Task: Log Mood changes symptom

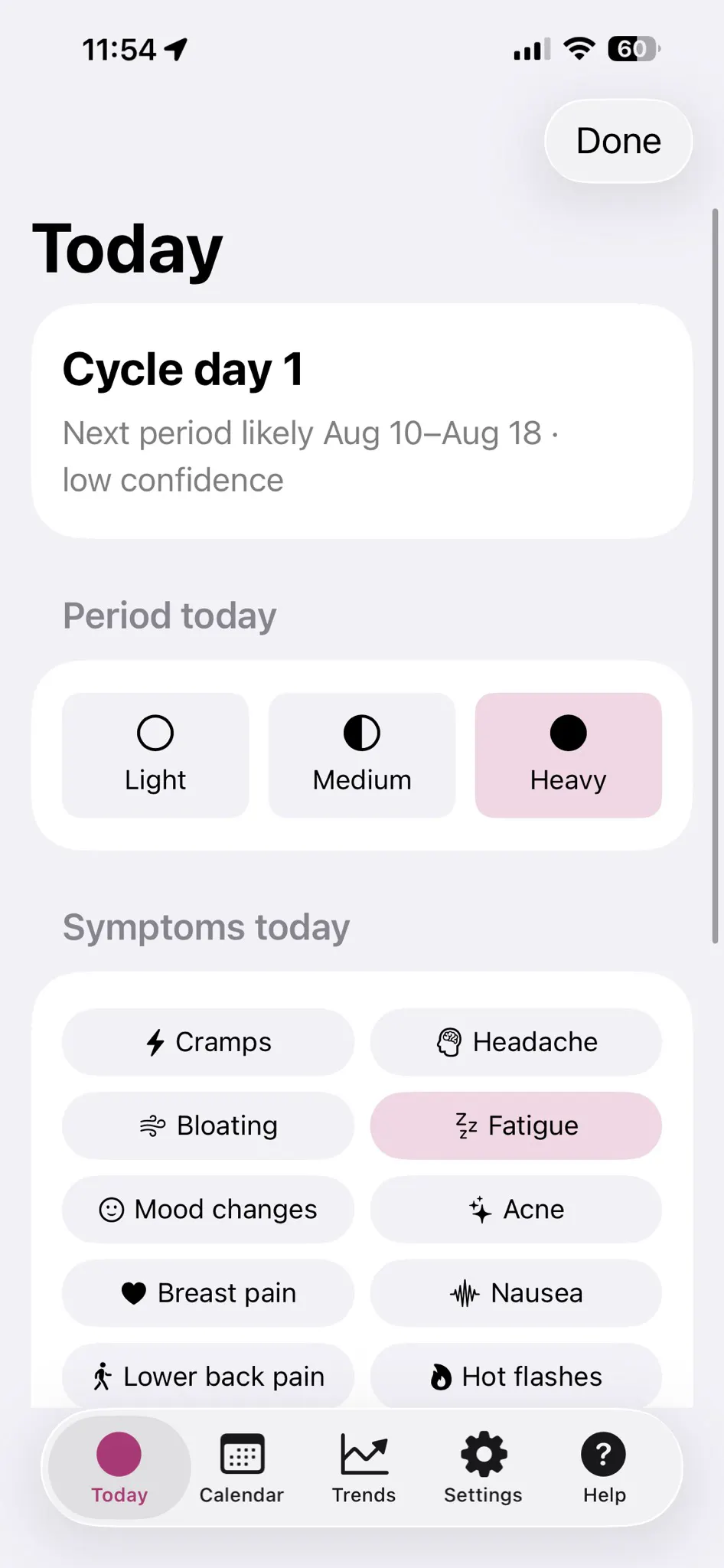Action: pos(208,1209)
